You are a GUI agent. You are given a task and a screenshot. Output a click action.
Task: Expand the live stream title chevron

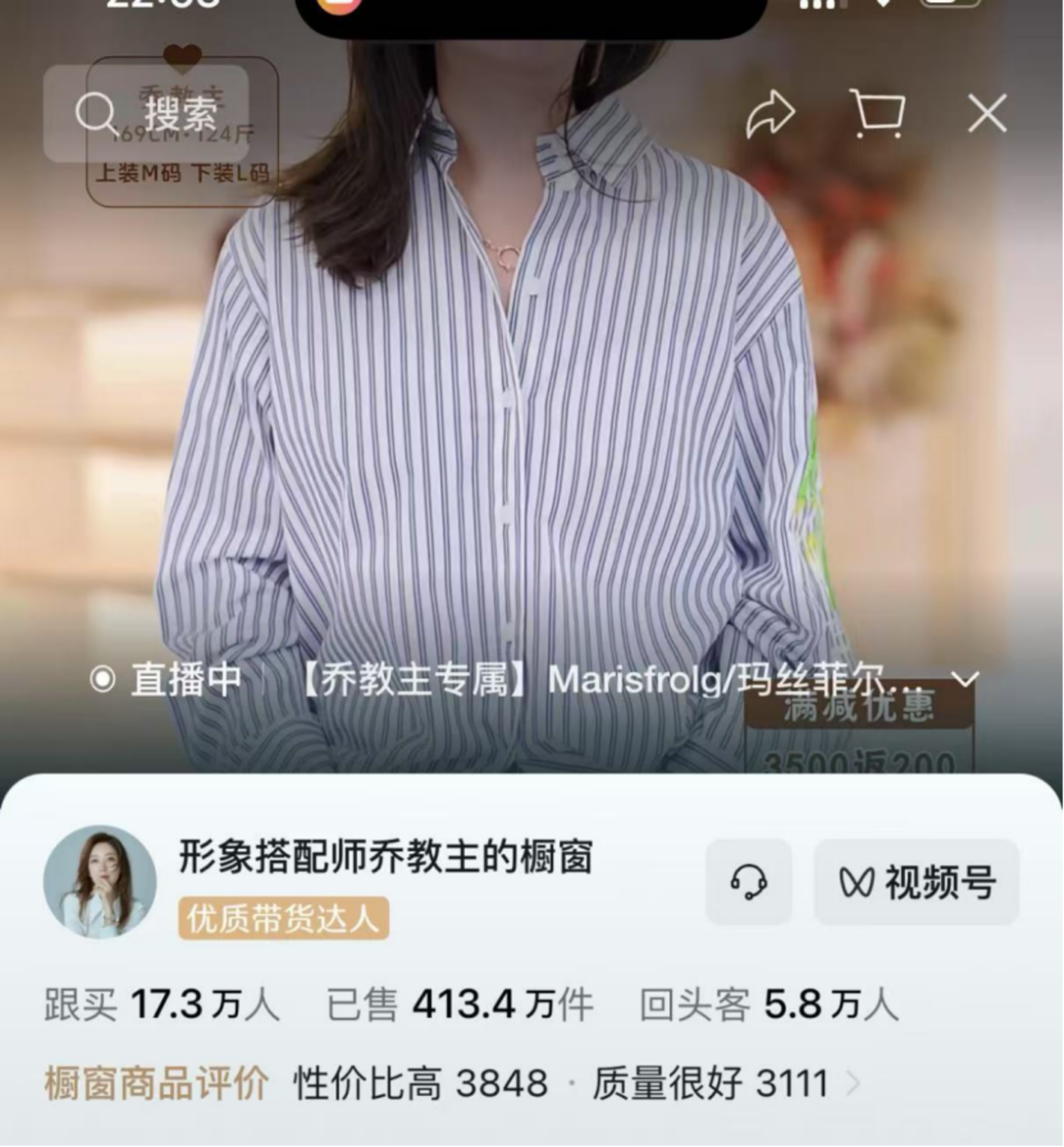pyautogui.click(x=965, y=679)
